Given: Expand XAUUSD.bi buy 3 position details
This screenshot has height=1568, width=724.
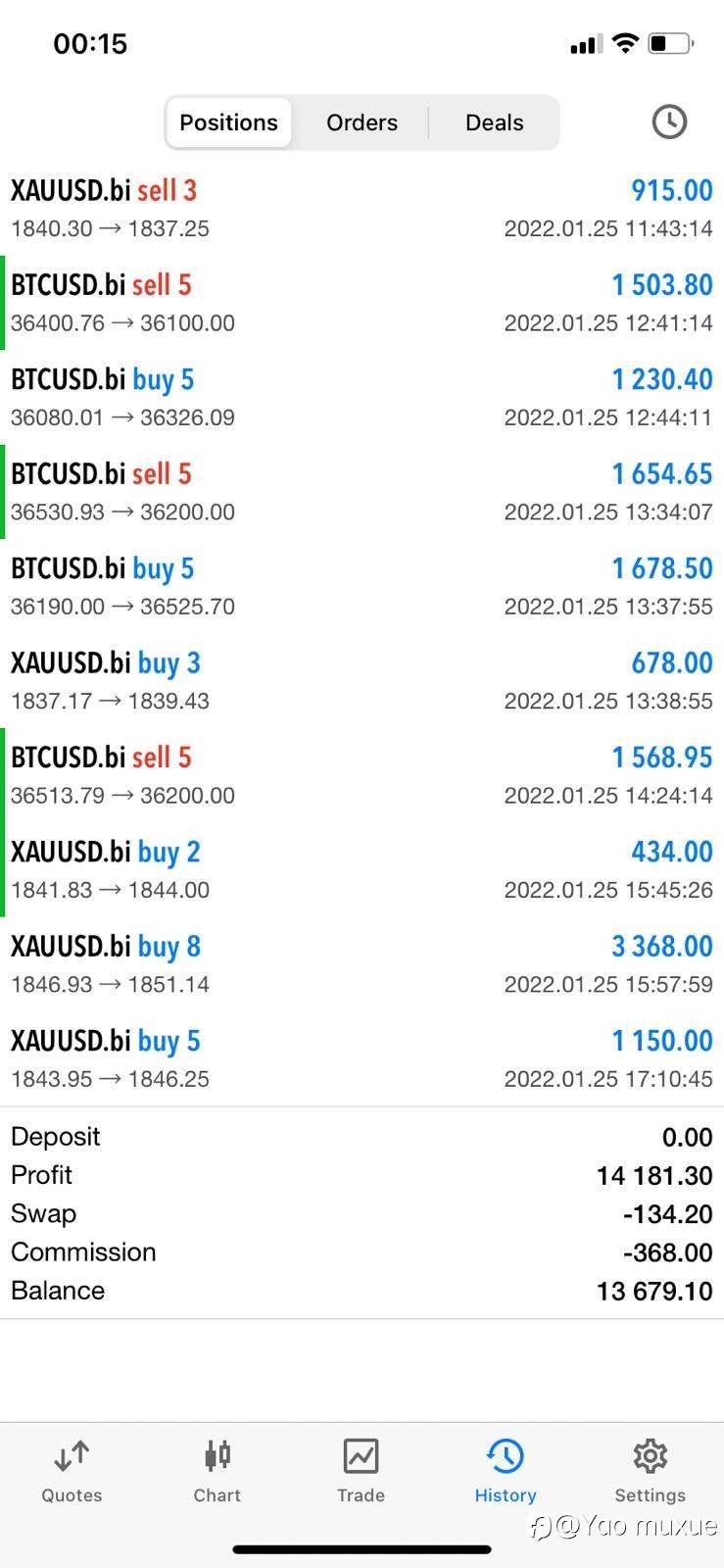Looking at the screenshot, I should tap(362, 680).
